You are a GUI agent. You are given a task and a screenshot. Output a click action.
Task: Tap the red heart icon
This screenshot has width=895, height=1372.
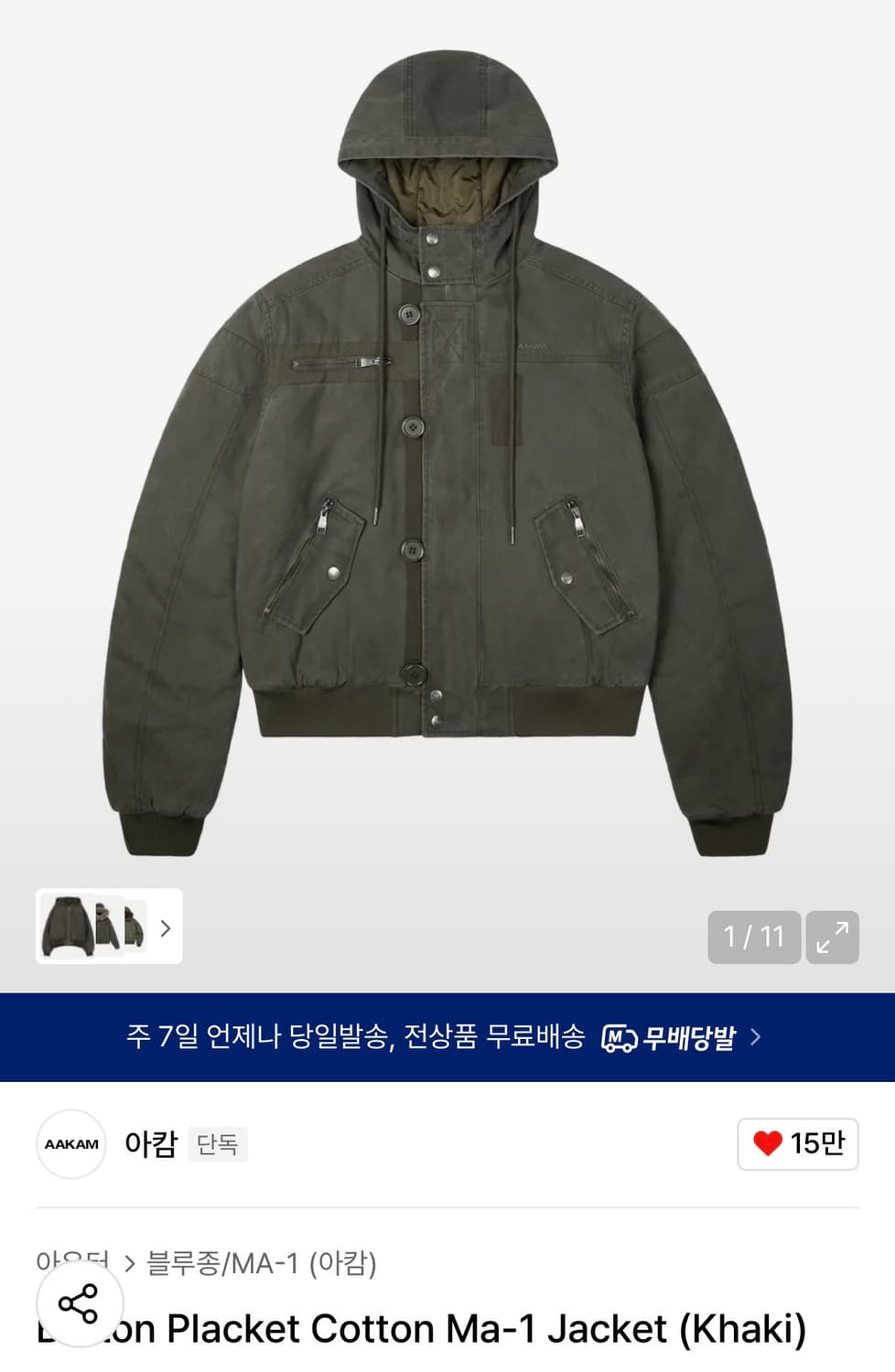click(769, 1143)
